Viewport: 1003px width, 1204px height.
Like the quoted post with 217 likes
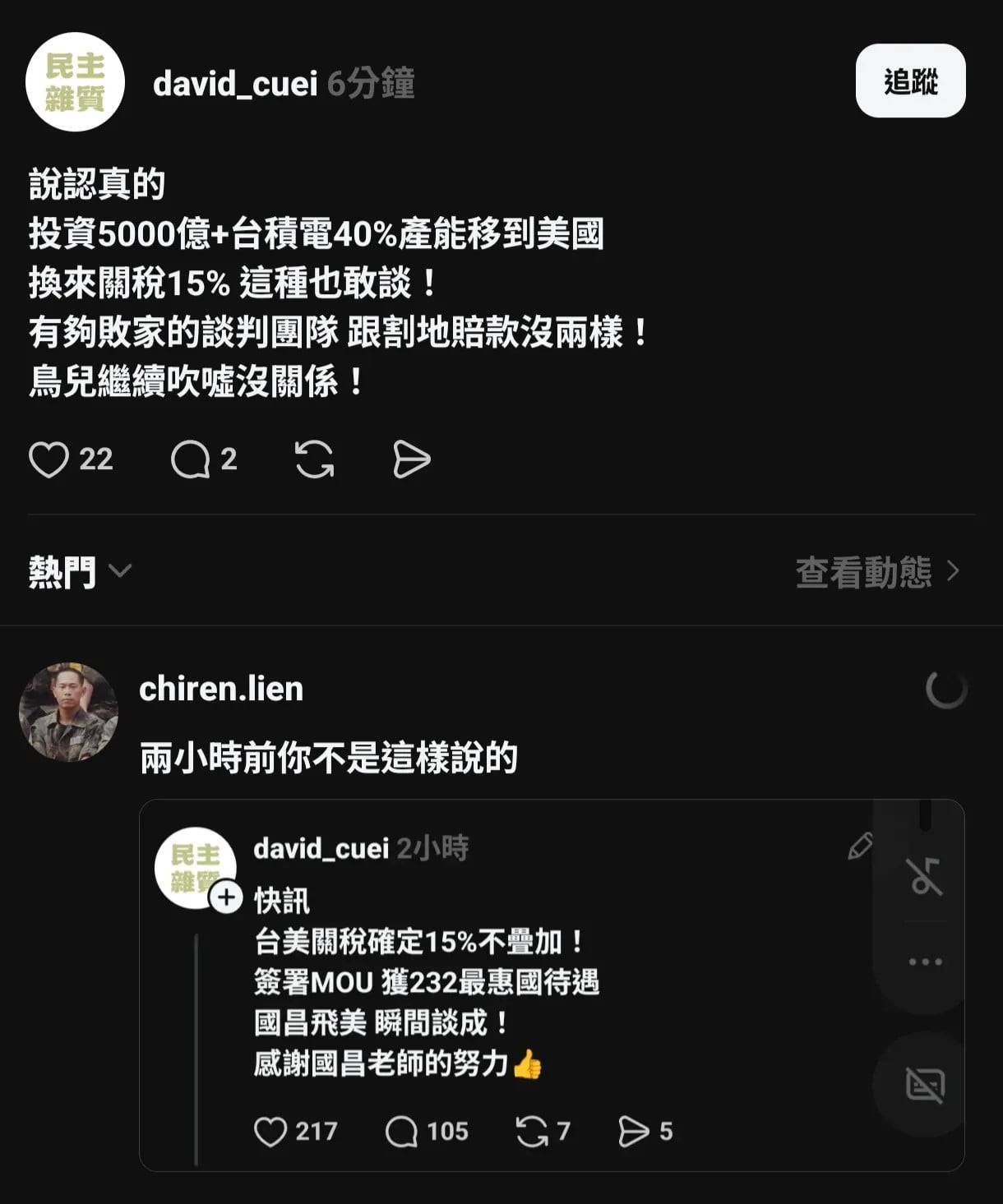click(x=270, y=1132)
